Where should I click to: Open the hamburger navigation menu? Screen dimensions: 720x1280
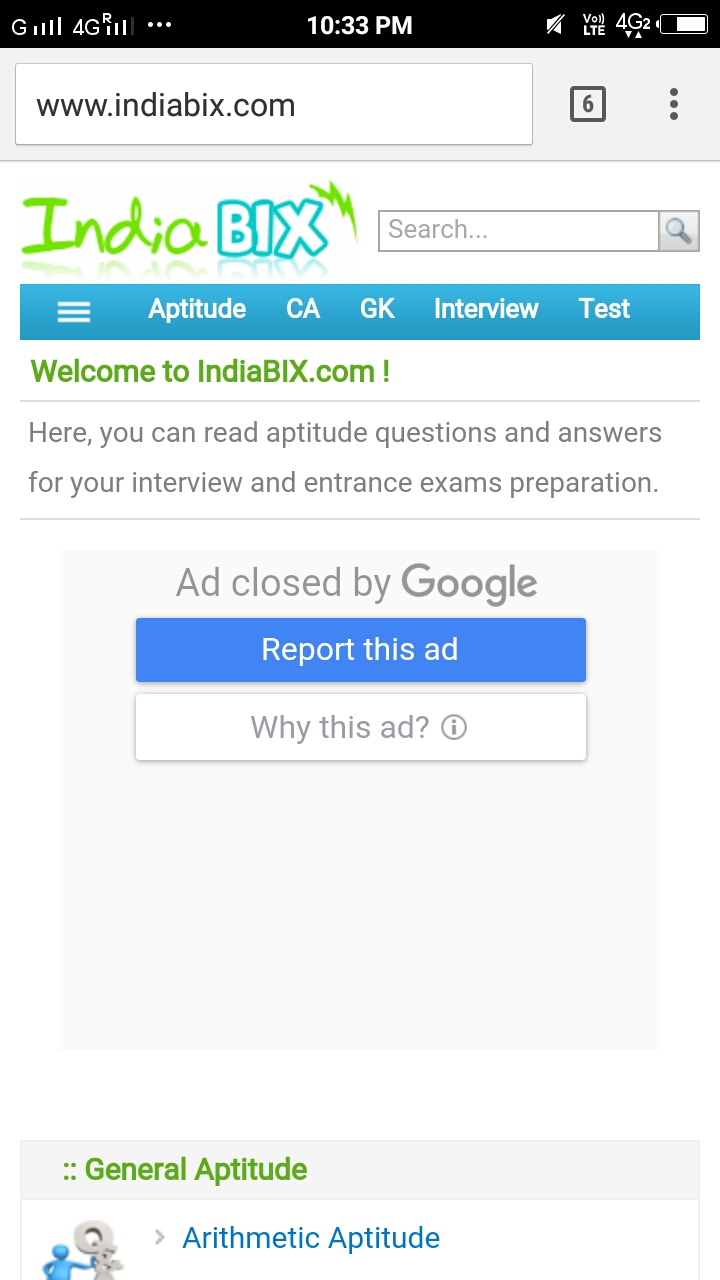[x=74, y=311]
